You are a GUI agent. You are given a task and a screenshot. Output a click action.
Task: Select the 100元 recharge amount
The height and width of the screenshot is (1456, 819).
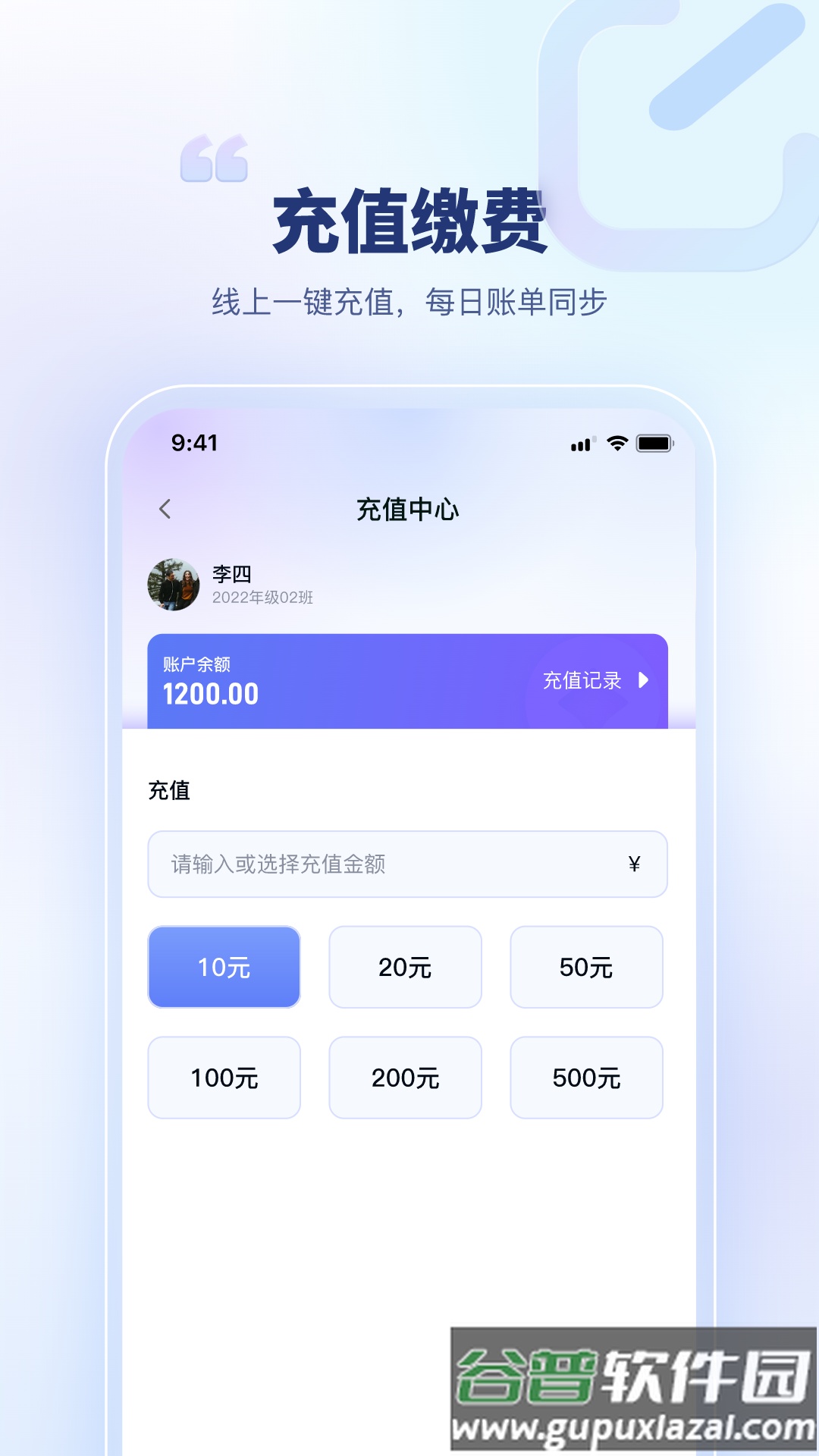[x=223, y=1078]
